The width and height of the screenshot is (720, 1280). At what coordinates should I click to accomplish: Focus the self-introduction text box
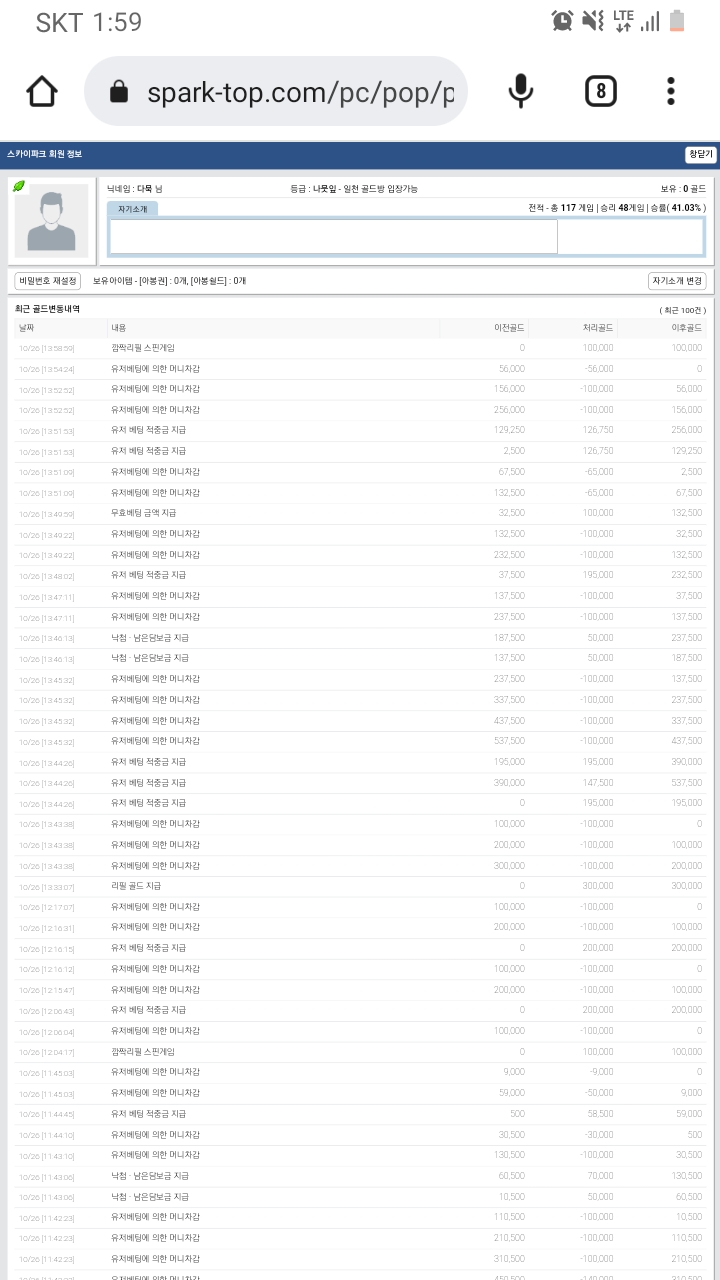pyautogui.click(x=333, y=237)
